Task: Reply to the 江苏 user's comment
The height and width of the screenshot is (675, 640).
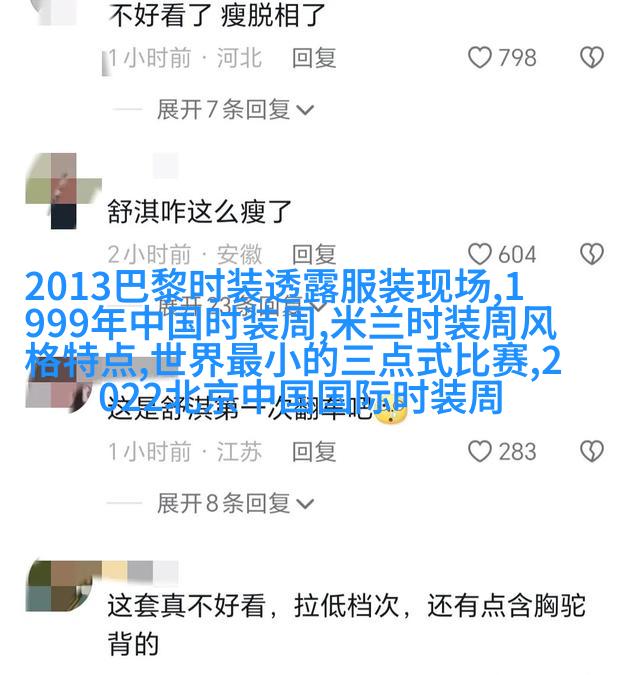Action: [314, 451]
